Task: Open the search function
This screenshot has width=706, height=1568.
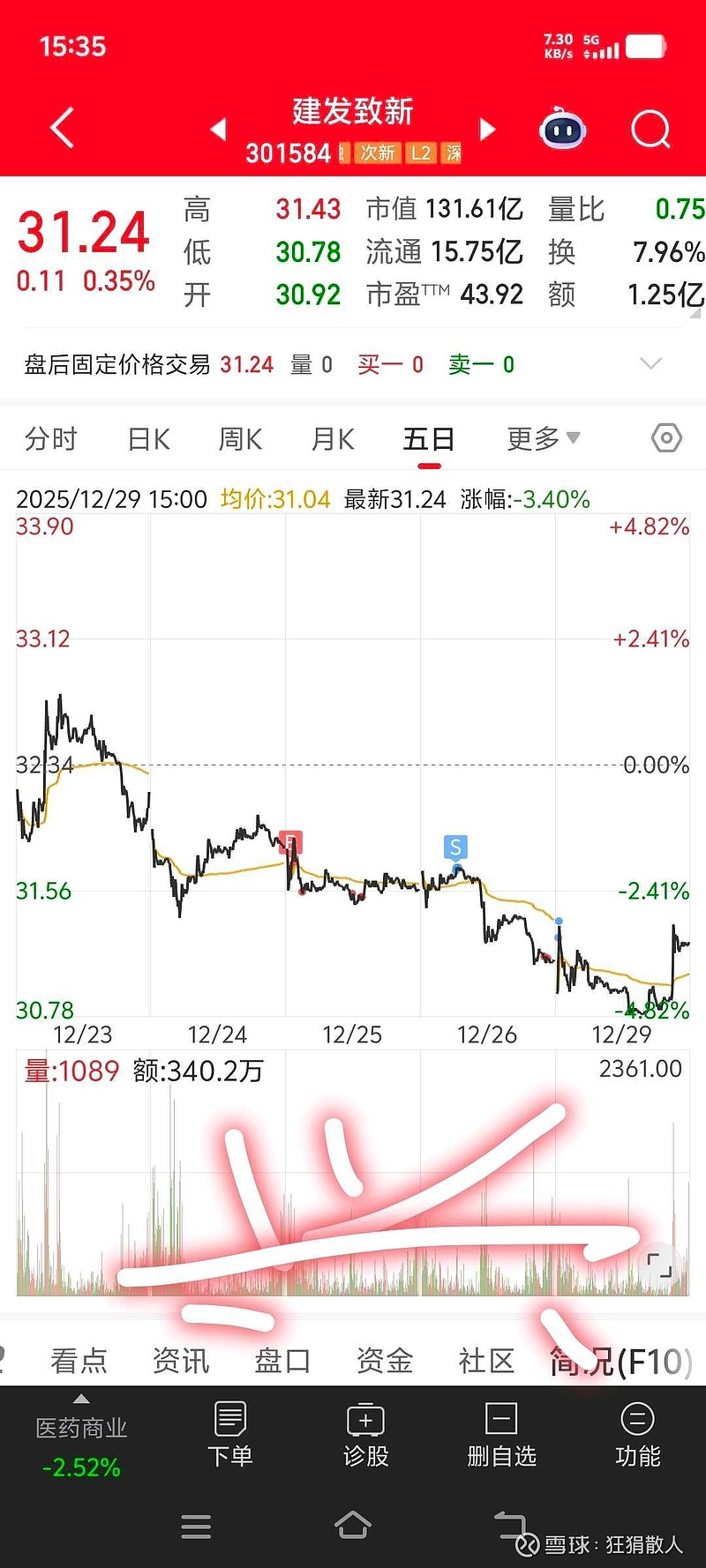Action: tap(650, 128)
